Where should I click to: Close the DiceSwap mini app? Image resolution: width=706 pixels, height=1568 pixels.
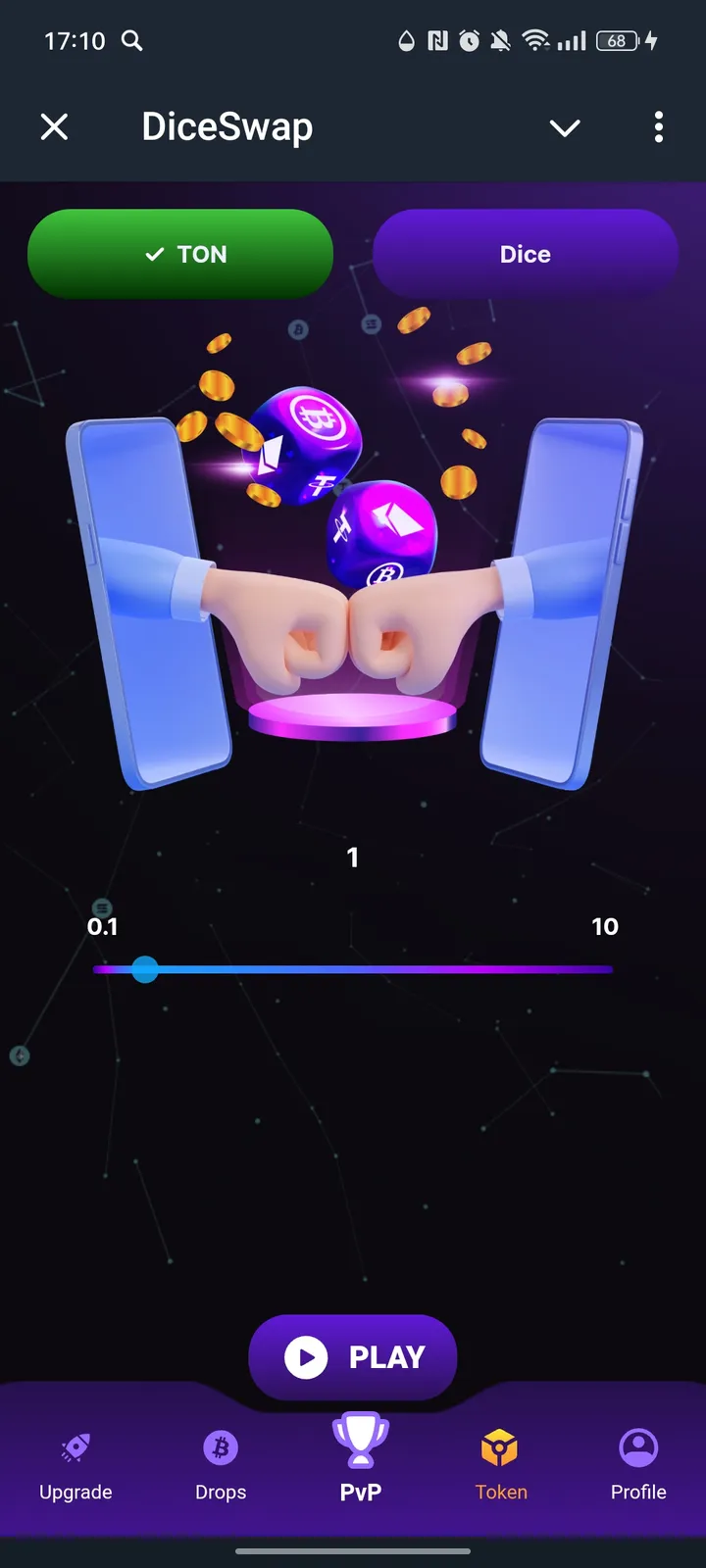55,126
